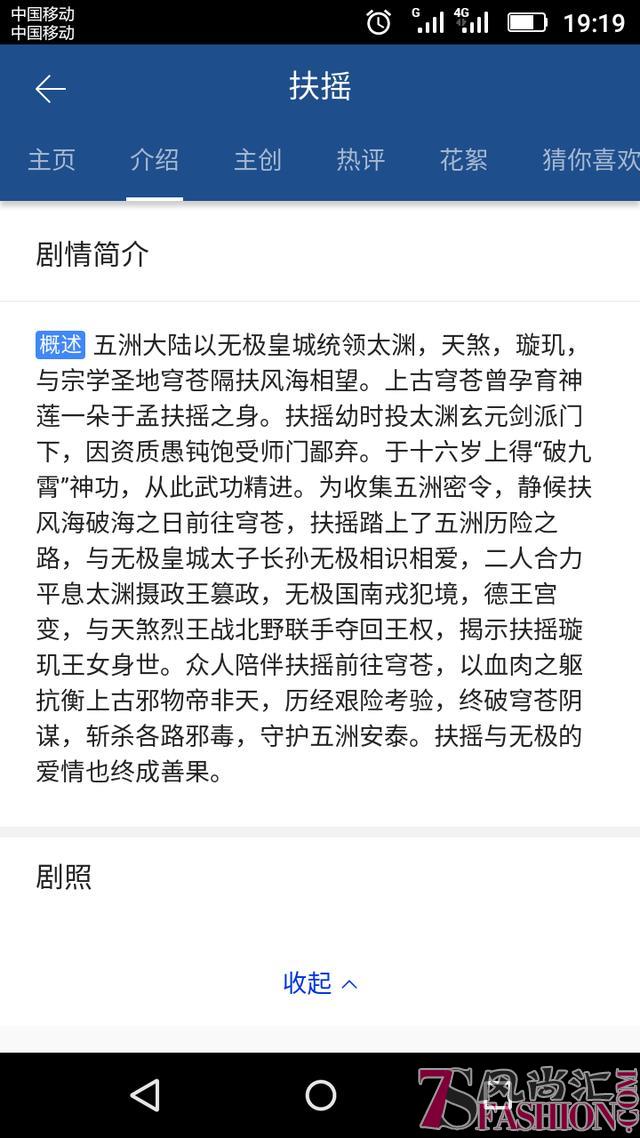
Task: Open the 花絮 tab
Action: (464, 160)
